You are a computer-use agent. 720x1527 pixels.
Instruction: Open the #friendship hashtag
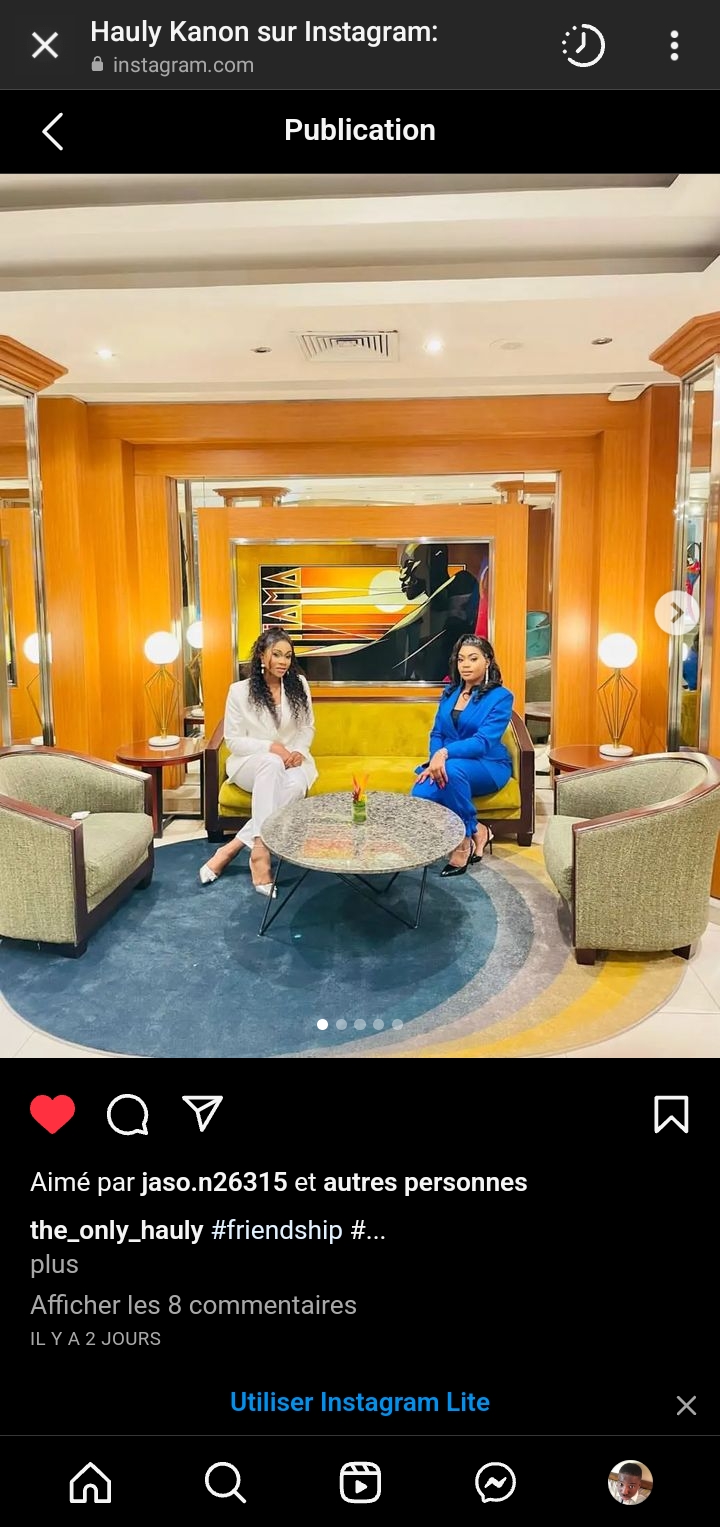277,1230
